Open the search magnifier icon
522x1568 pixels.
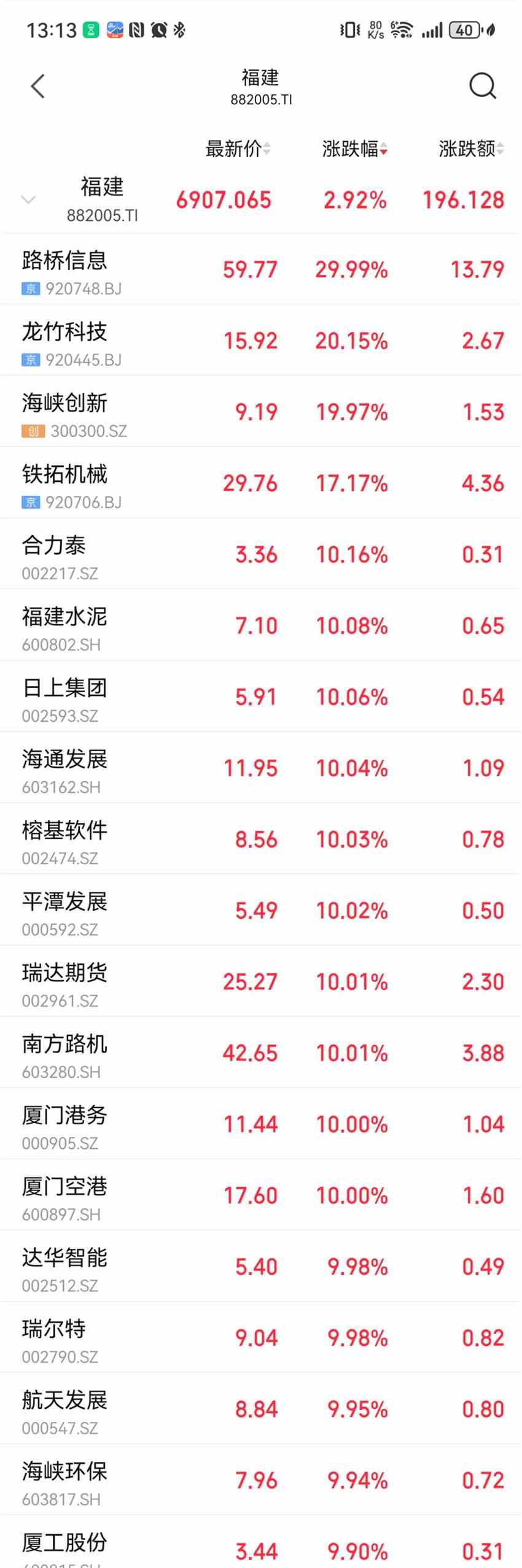point(482,86)
